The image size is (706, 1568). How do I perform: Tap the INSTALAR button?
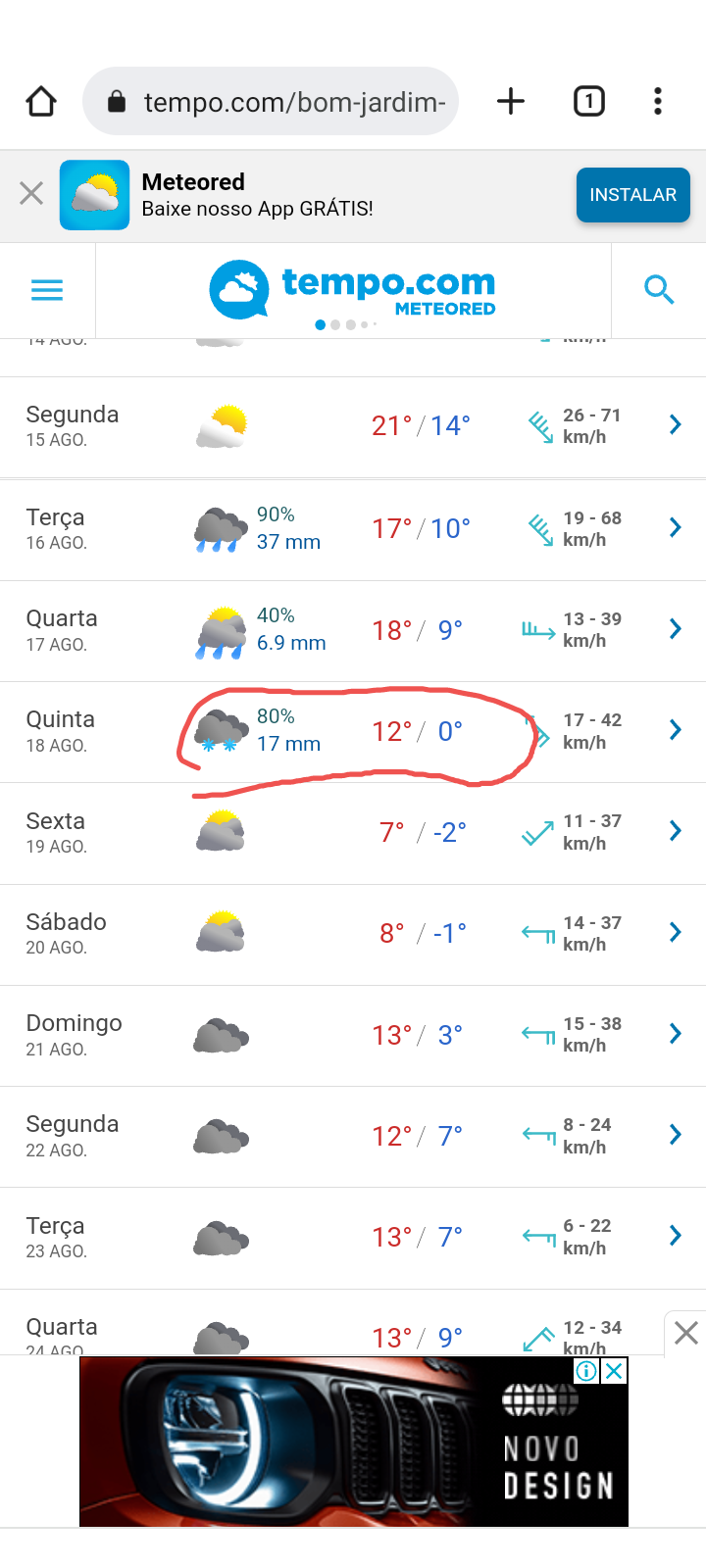633,195
